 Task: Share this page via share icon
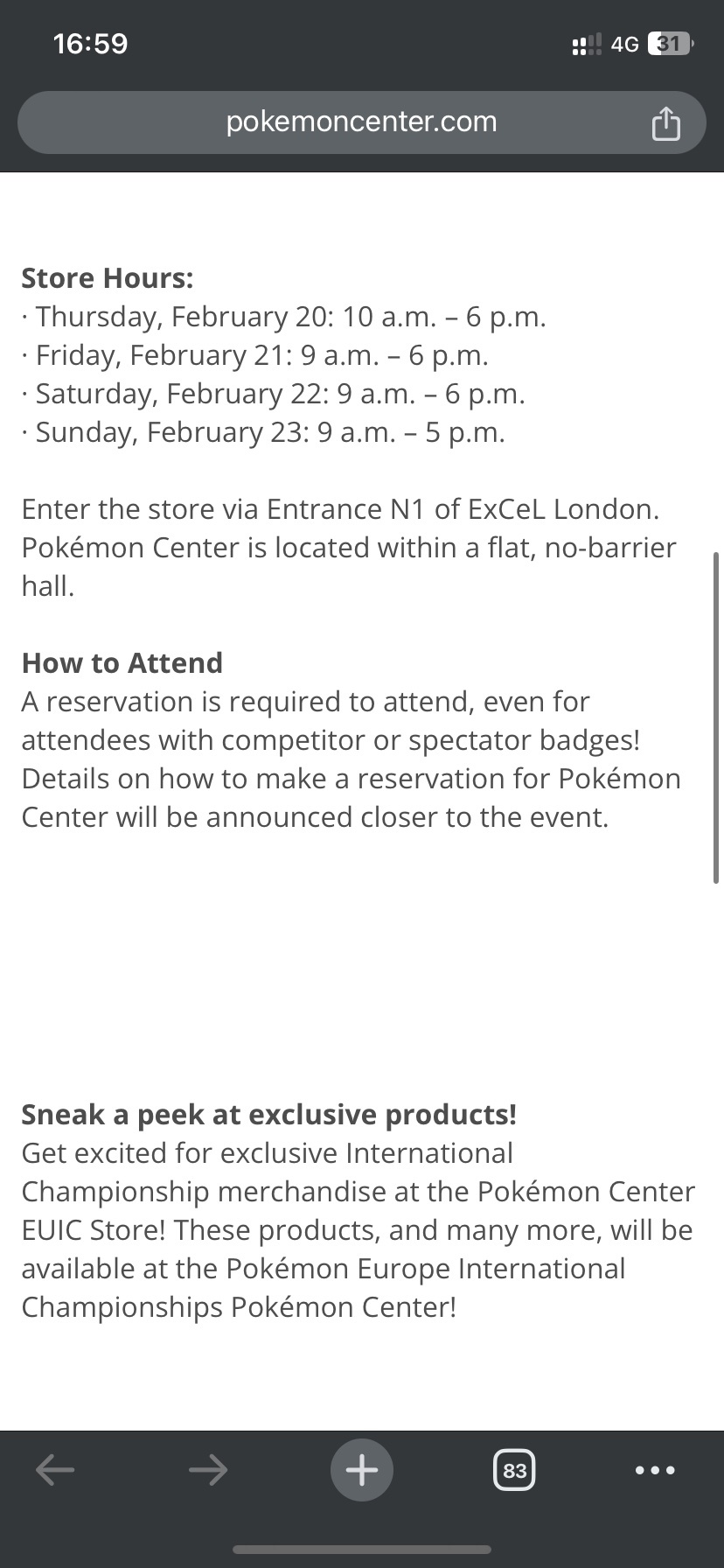(665, 123)
